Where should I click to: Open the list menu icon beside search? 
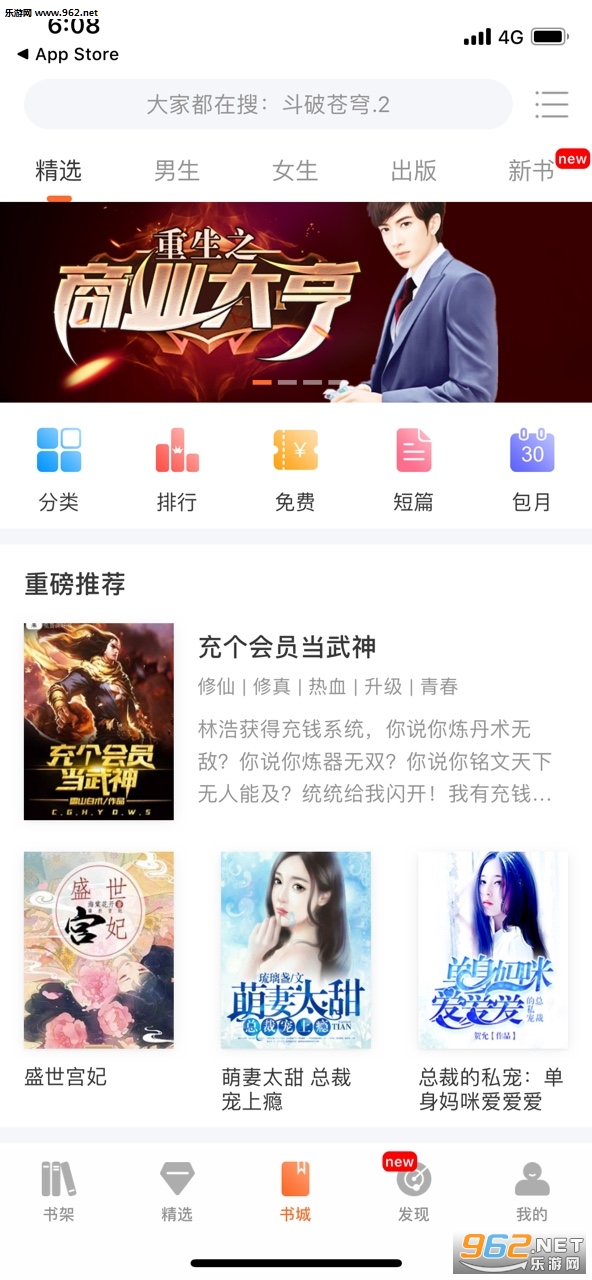(551, 104)
